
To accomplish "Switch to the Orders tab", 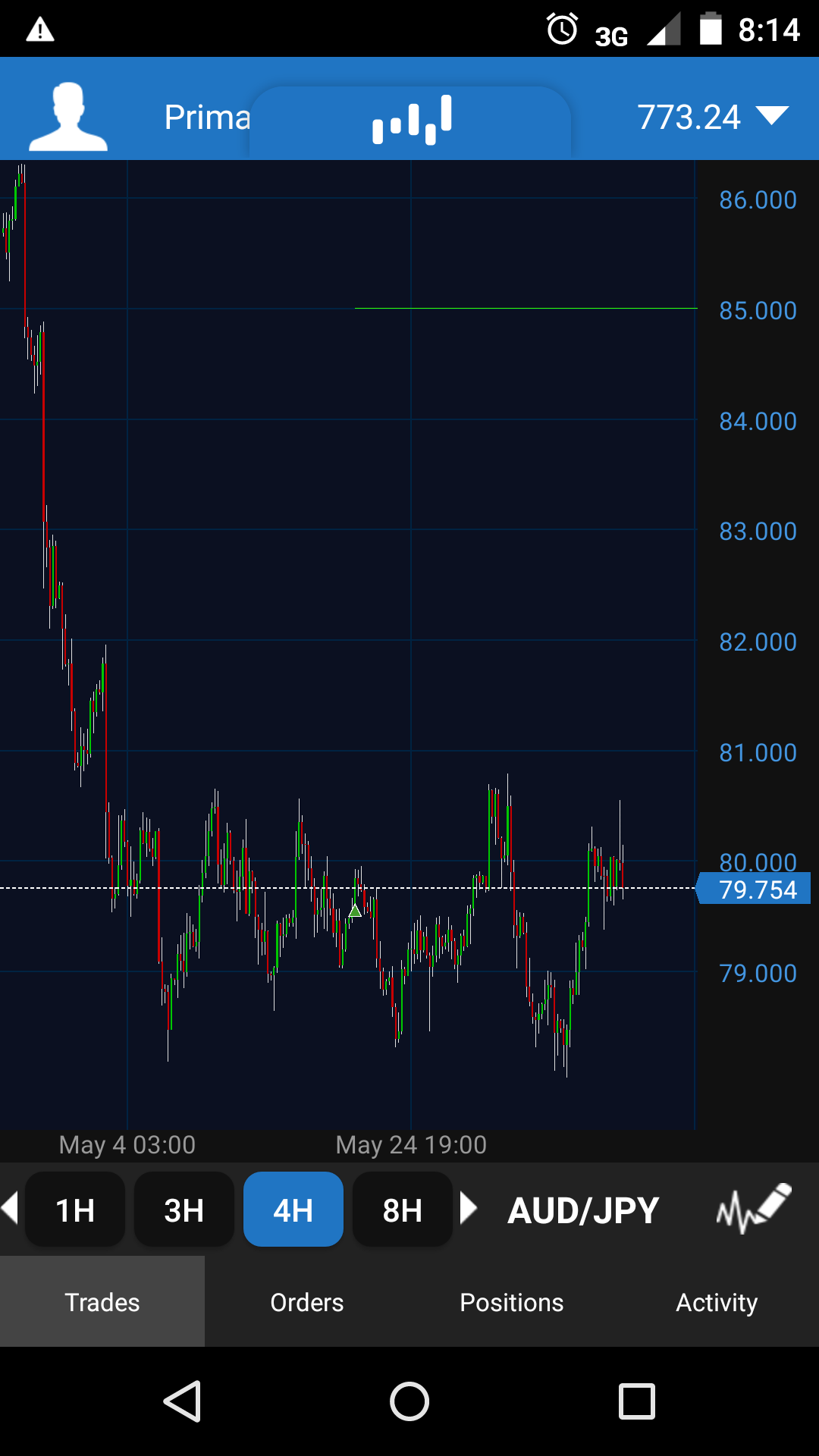I will click(307, 1302).
